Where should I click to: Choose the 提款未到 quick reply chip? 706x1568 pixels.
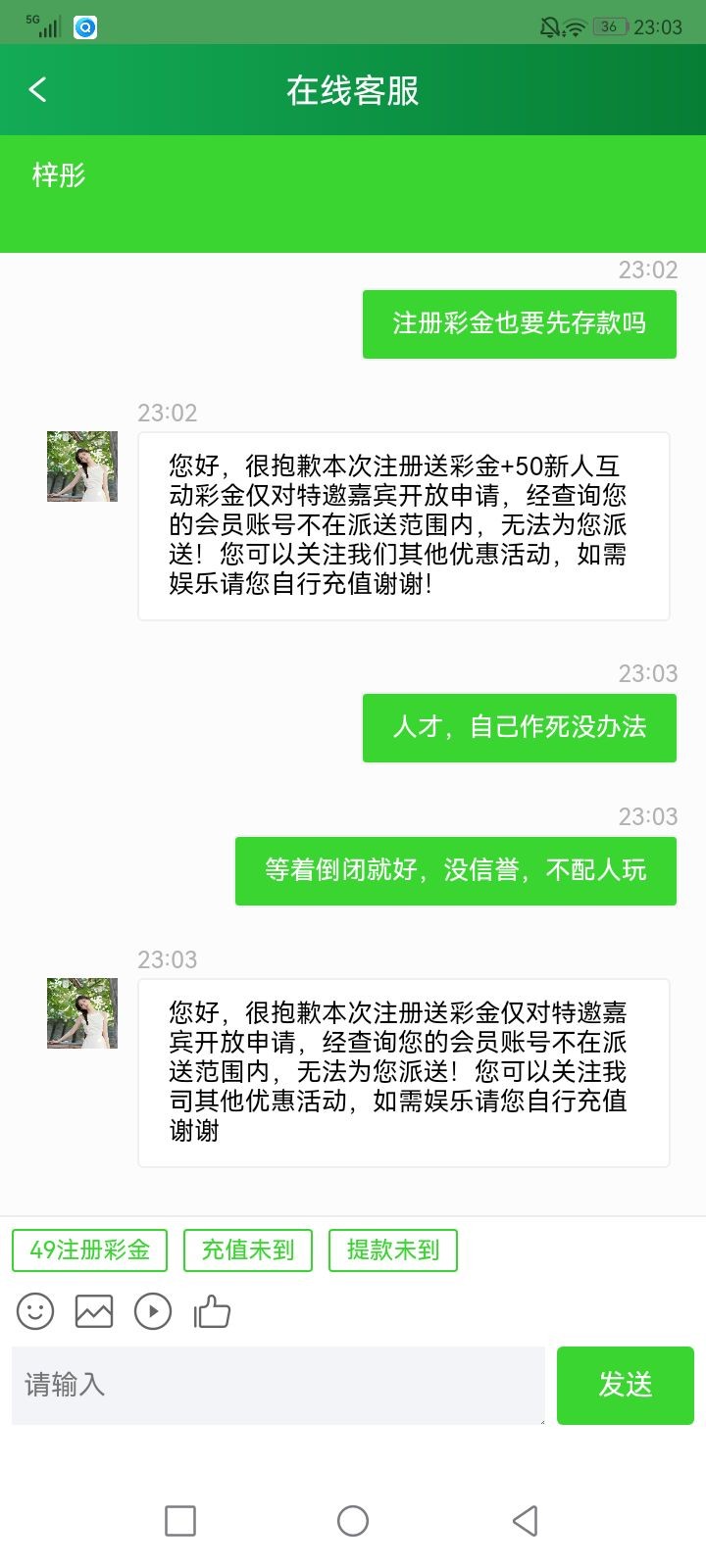coord(393,1250)
